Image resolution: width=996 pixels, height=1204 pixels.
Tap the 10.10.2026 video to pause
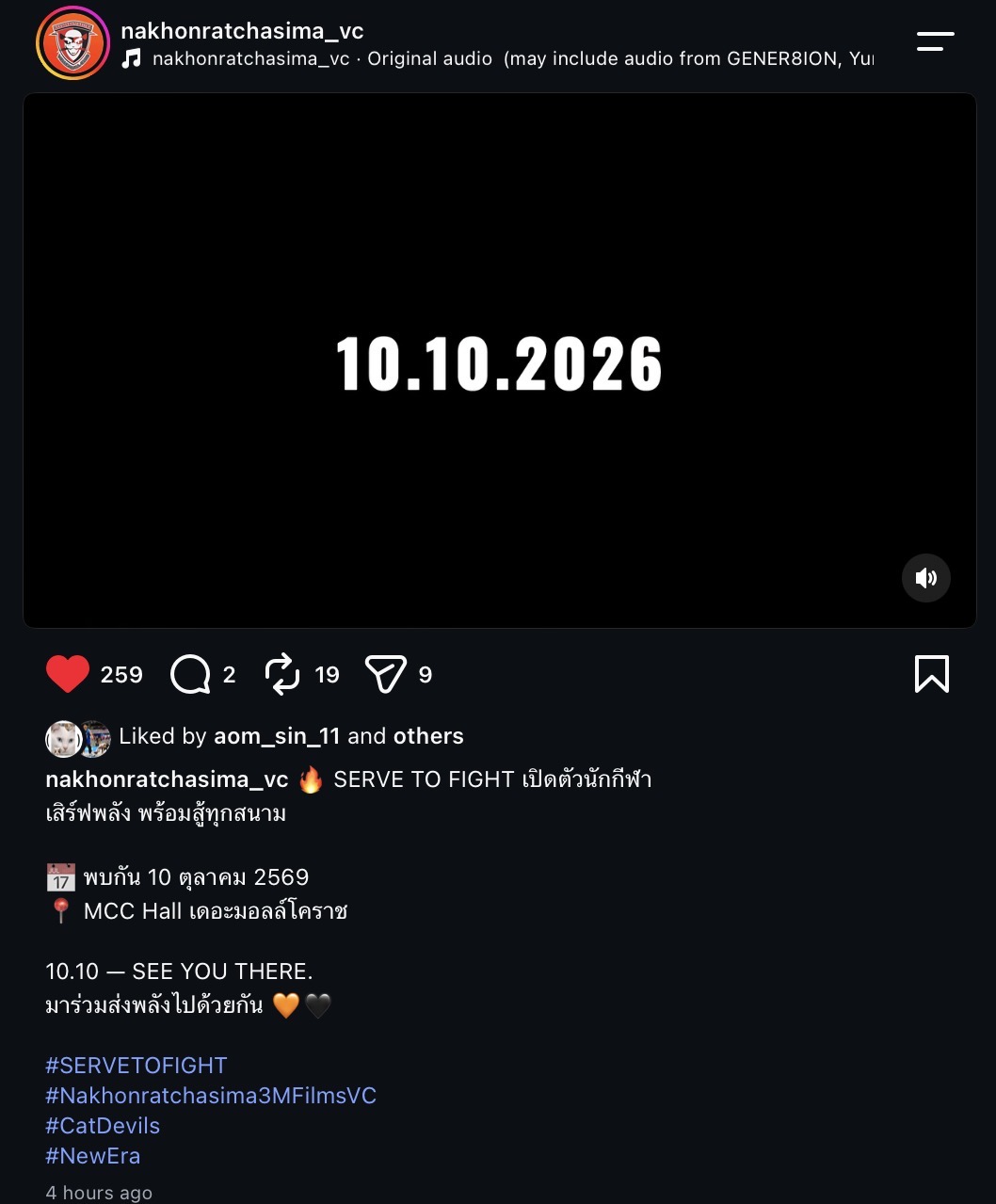[x=500, y=361]
